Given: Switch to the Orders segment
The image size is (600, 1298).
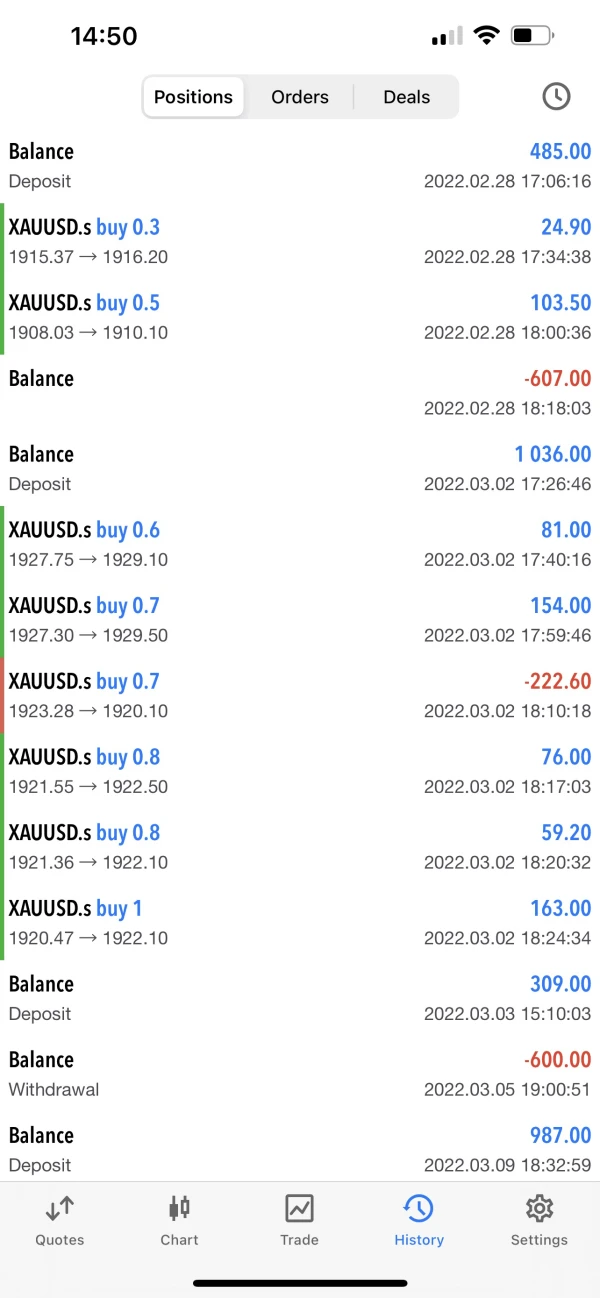Looking at the screenshot, I should pyautogui.click(x=300, y=97).
